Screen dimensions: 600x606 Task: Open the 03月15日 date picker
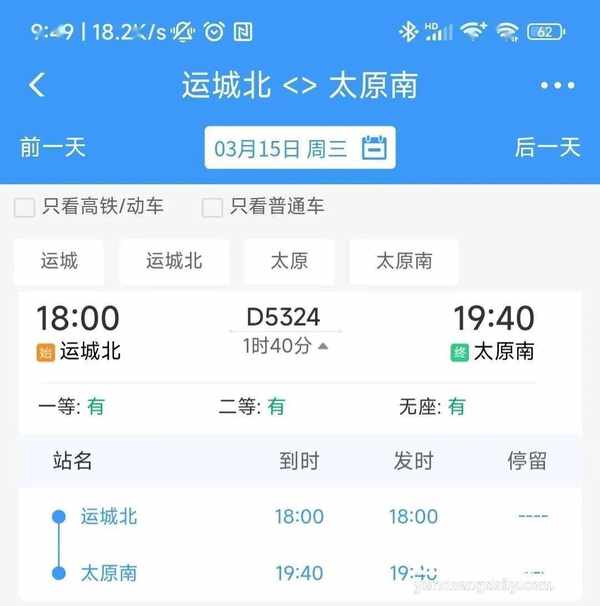(x=300, y=149)
